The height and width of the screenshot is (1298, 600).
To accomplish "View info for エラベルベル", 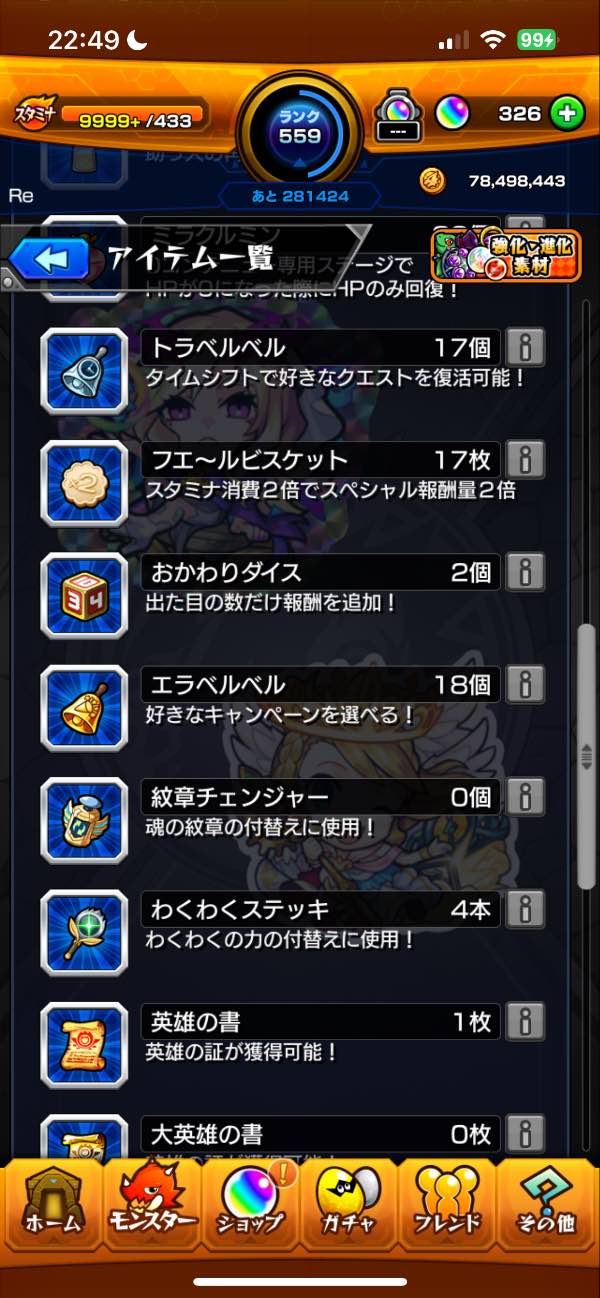I will point(525,685).
